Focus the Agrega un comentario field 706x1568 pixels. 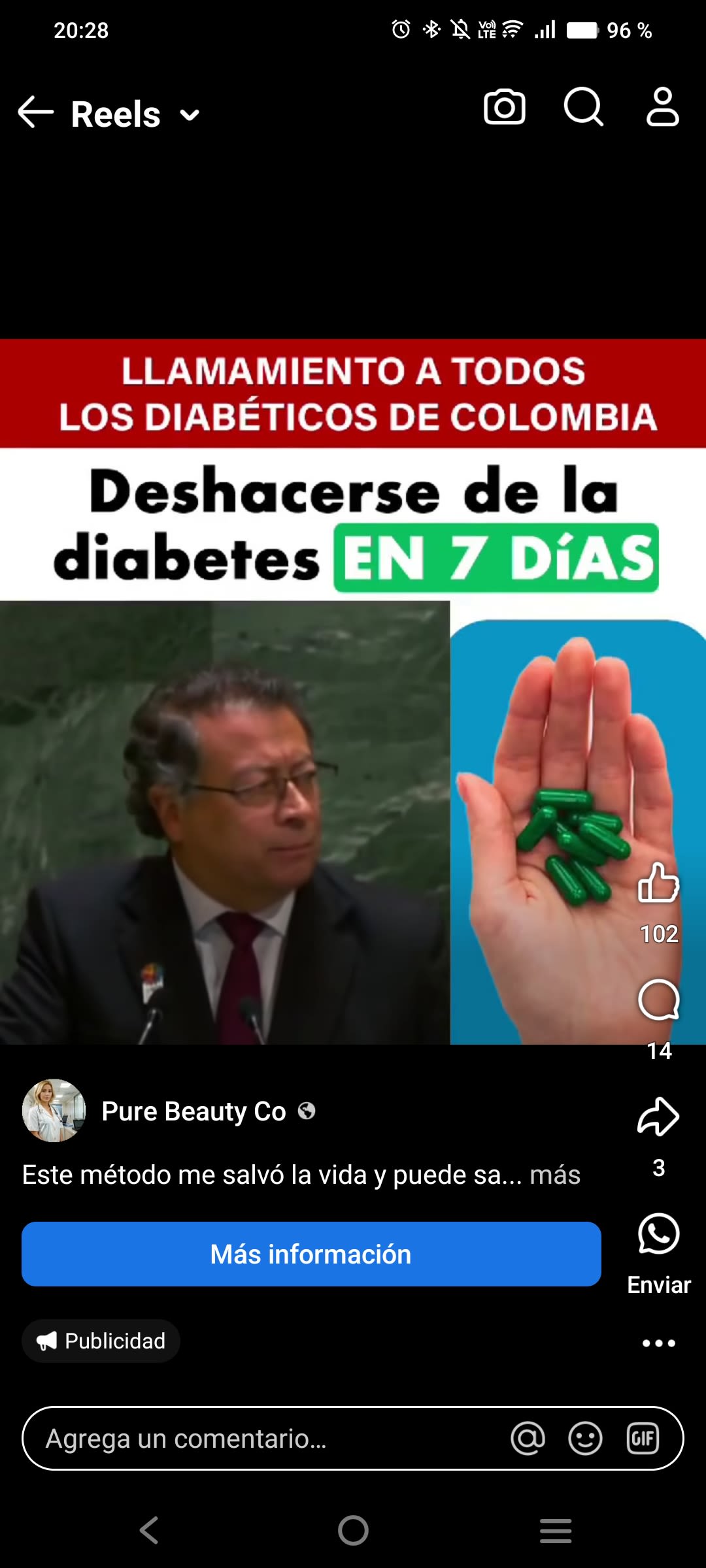(261, 1439)
